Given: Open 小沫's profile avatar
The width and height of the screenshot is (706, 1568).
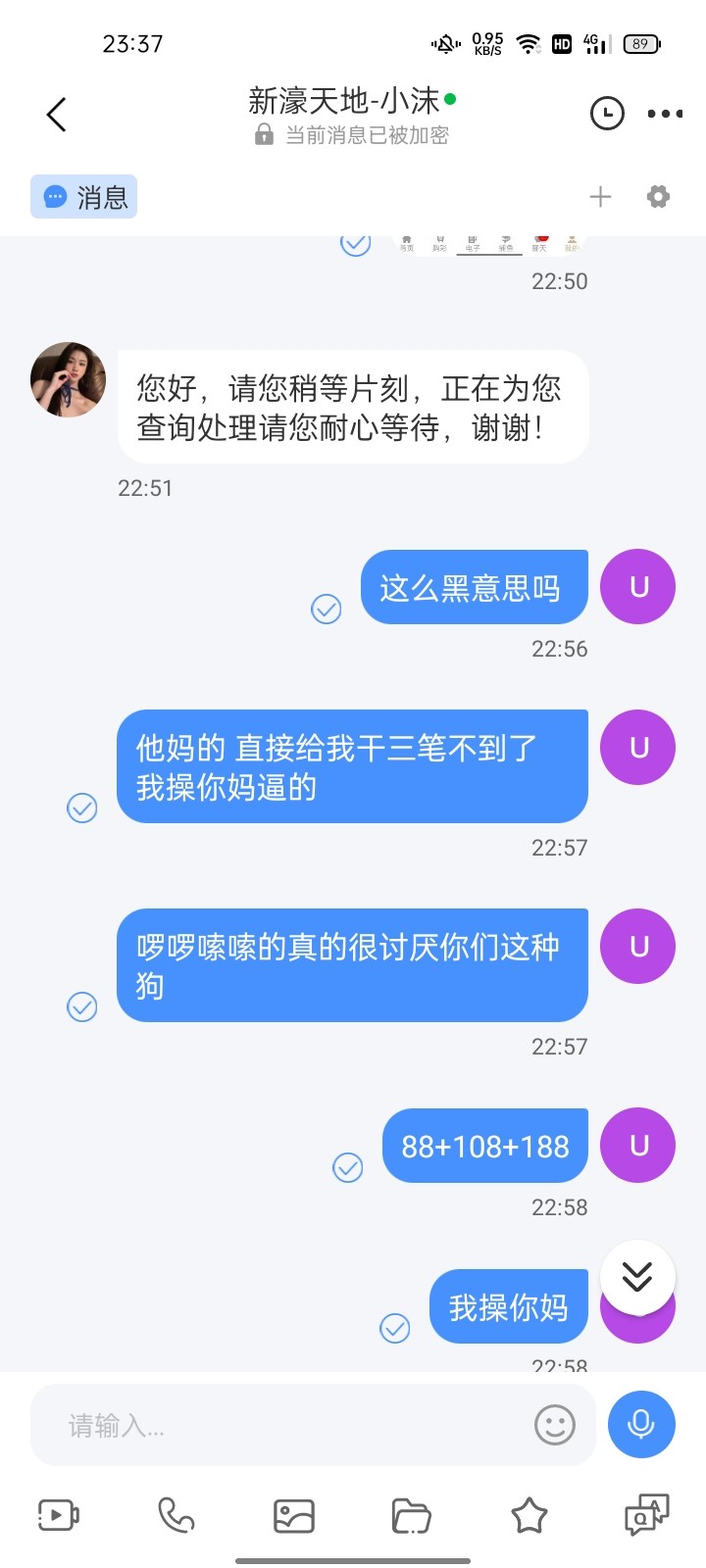Looking at the screenshot, I should 68,380.
